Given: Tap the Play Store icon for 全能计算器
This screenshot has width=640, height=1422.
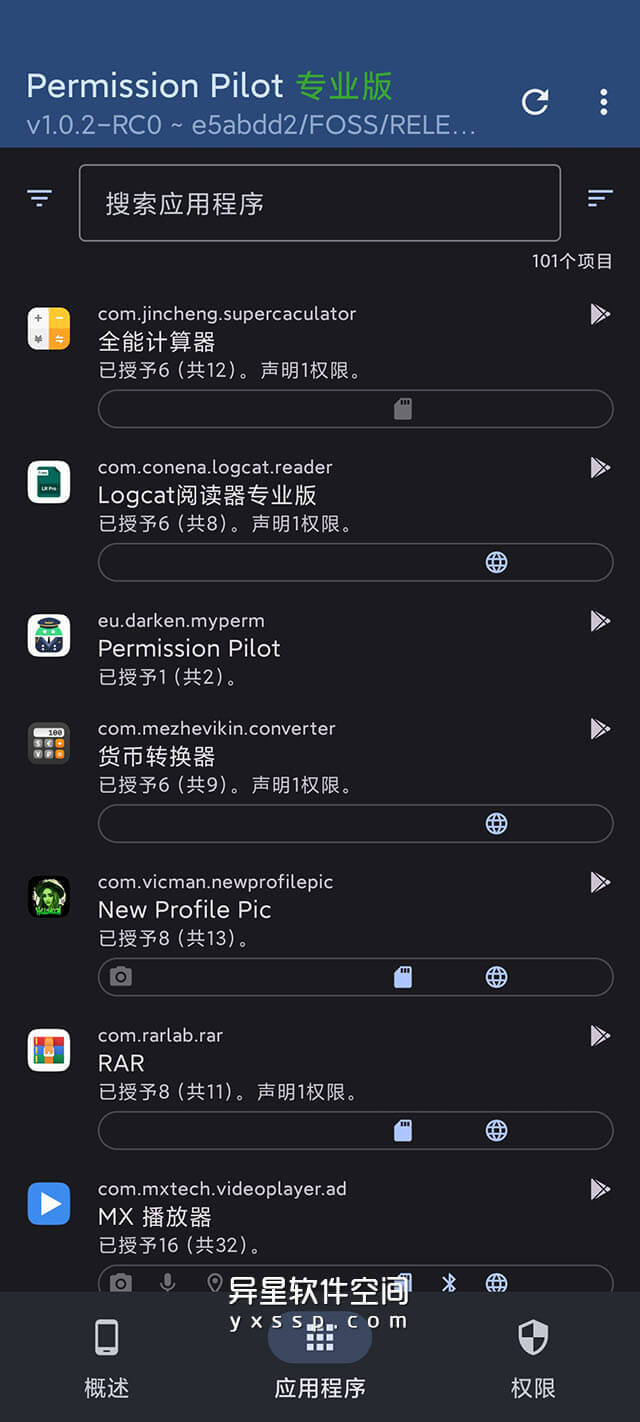Looking at the screenshot, I should [x=600, y=314].
